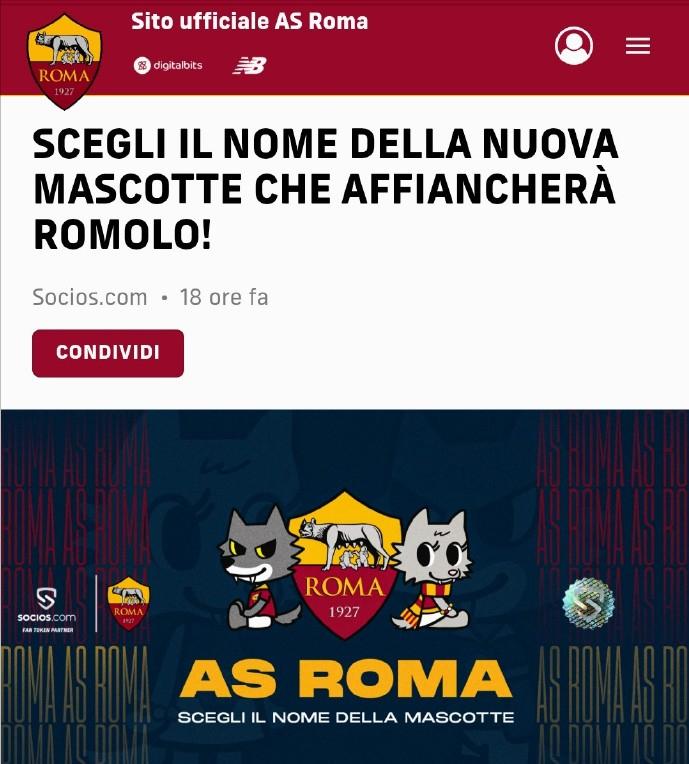Open the New Balance sponsor link
Screen dimensions: 689x764
click(250, 65)
